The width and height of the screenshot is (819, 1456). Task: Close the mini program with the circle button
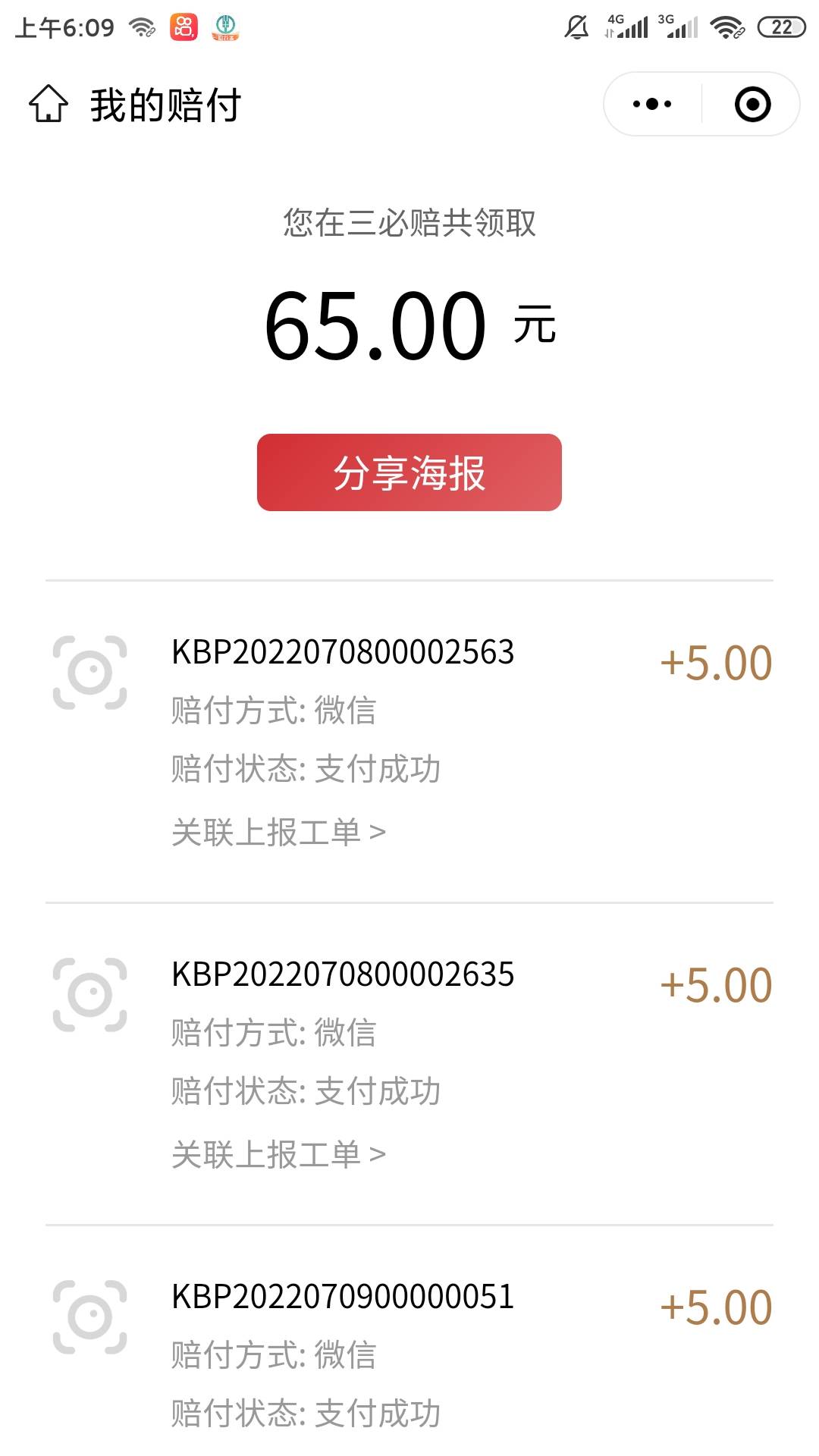click(753, 104)
